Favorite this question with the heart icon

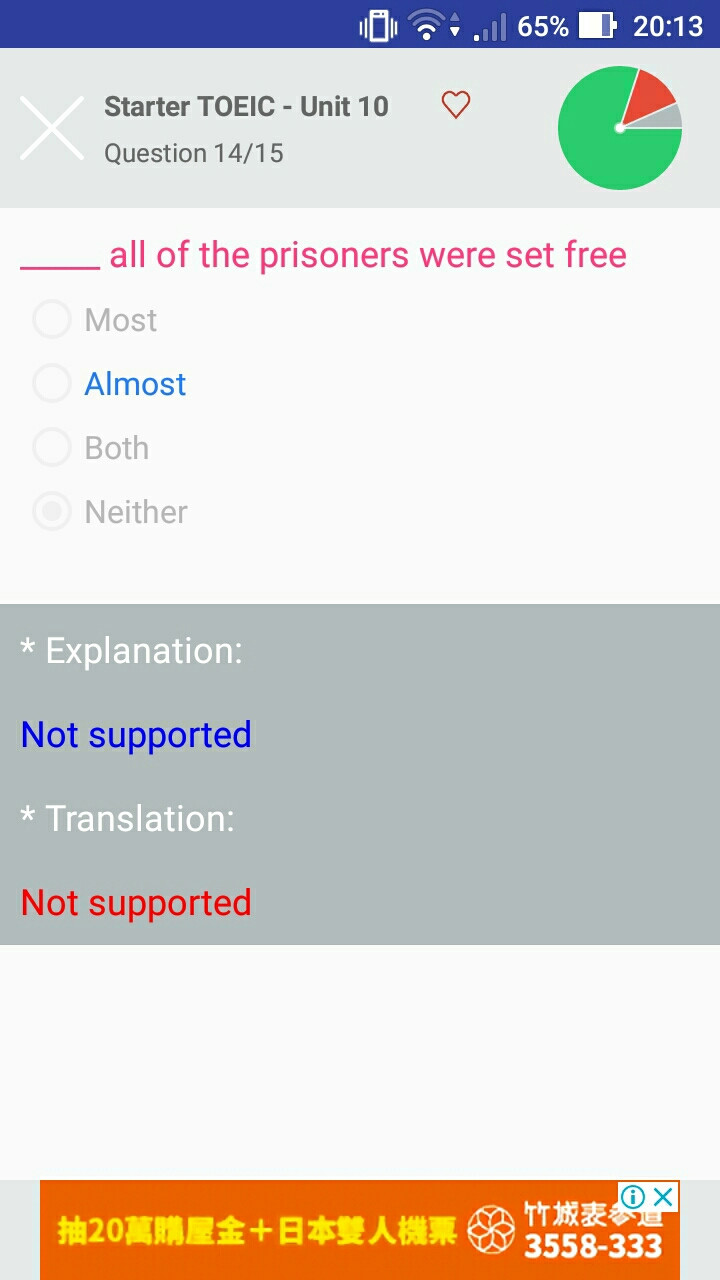(456, 105)
